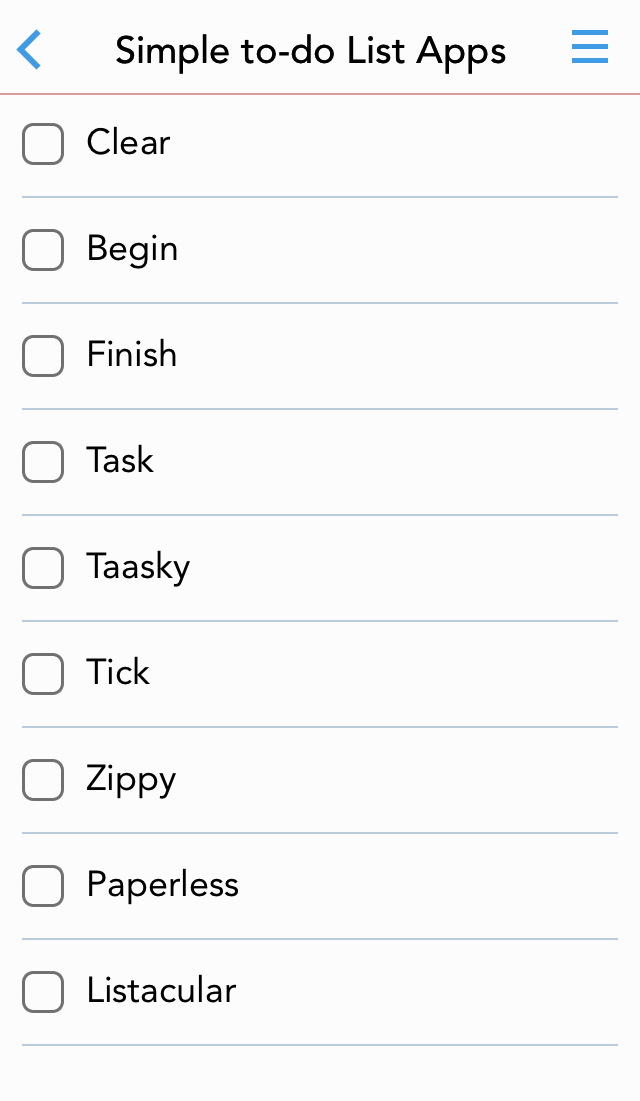Complete the Tick entry

(43, 674)
